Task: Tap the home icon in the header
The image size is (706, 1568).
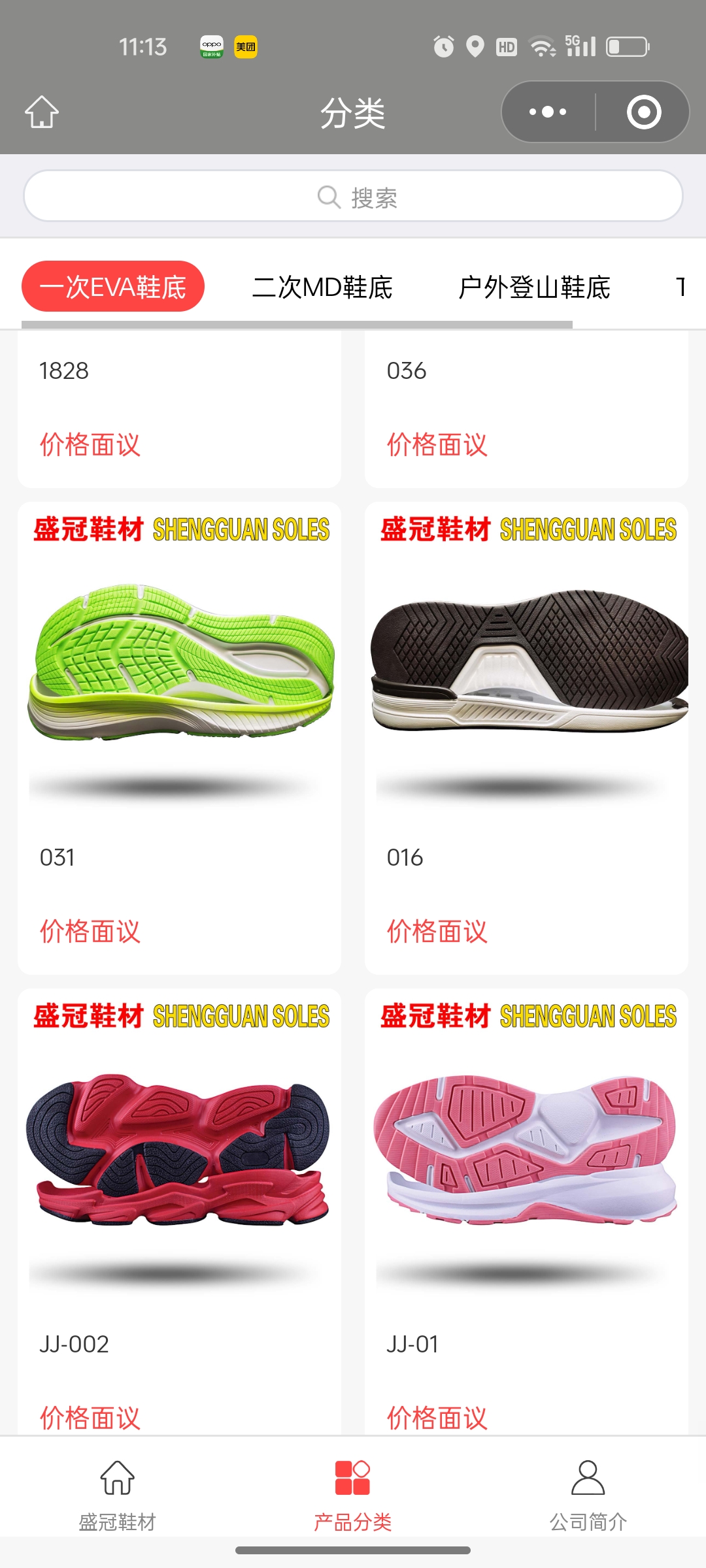Action: 42,112
